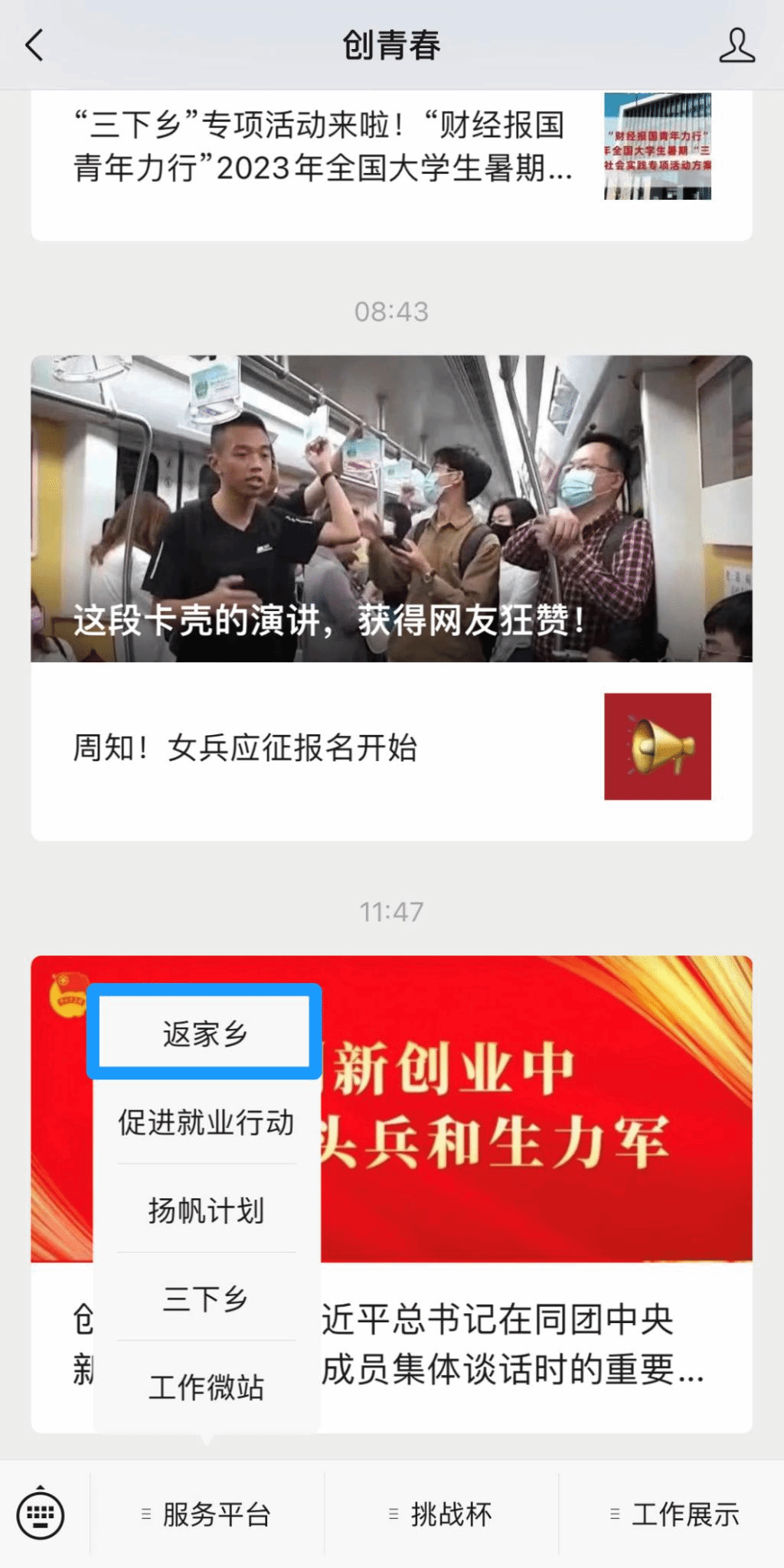This screenshot has width=784, height=1568.
Task: Switch to keyboard input mode
Action: [41, 1514]
